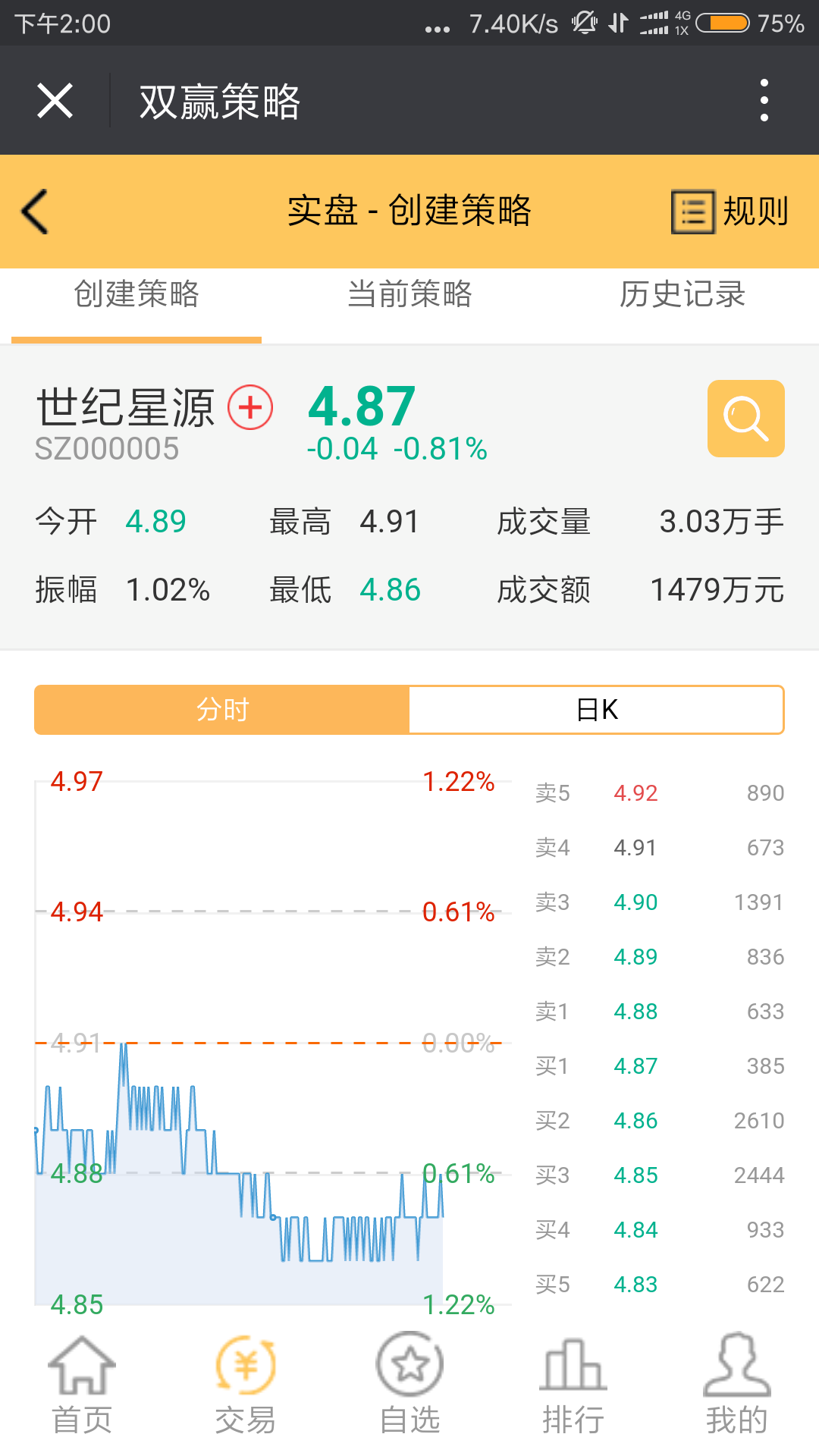Tap the orange search stock button
Screen dimensions: 819x1456
(746, 419)
